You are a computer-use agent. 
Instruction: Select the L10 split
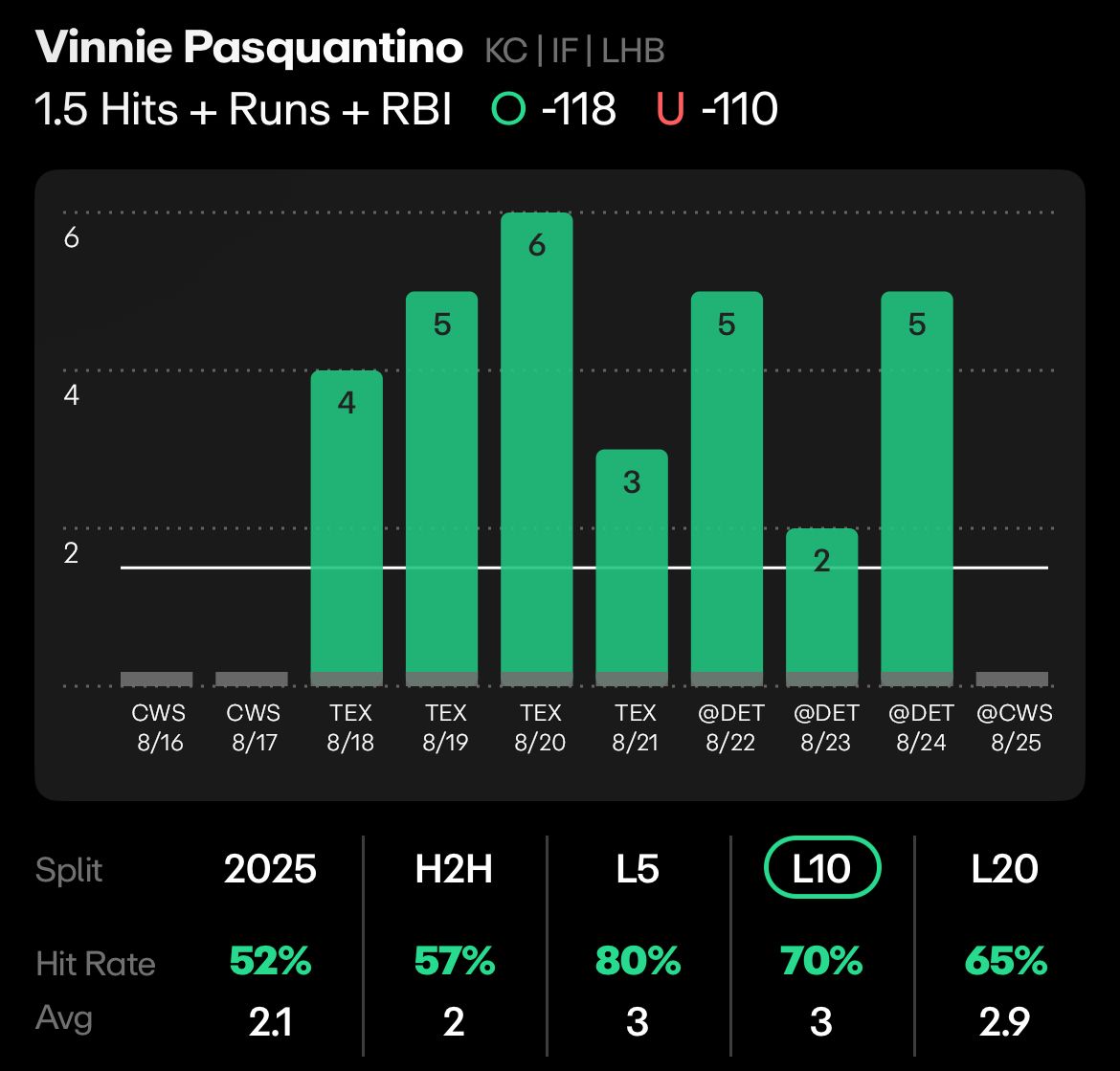pyautogui.click(x=821, y=869)
